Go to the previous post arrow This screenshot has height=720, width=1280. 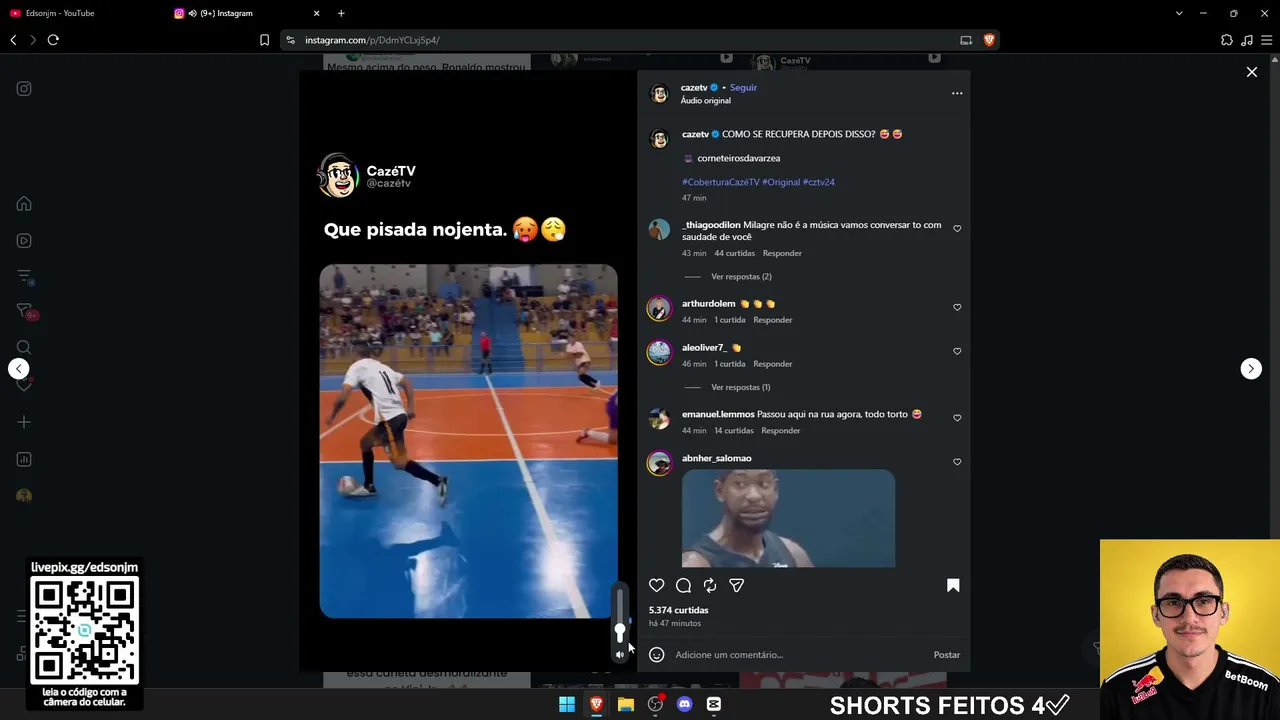[19, 369]
